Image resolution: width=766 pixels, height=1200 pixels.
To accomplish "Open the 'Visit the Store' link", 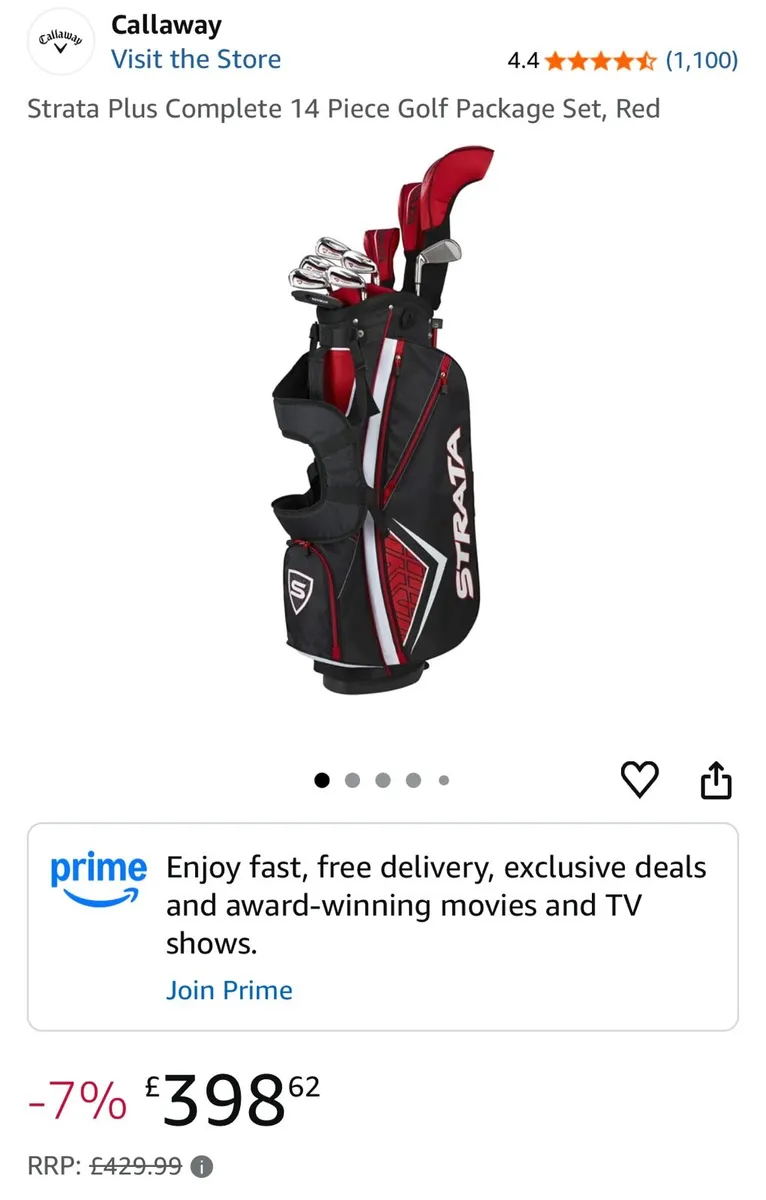I will [196, 60].
